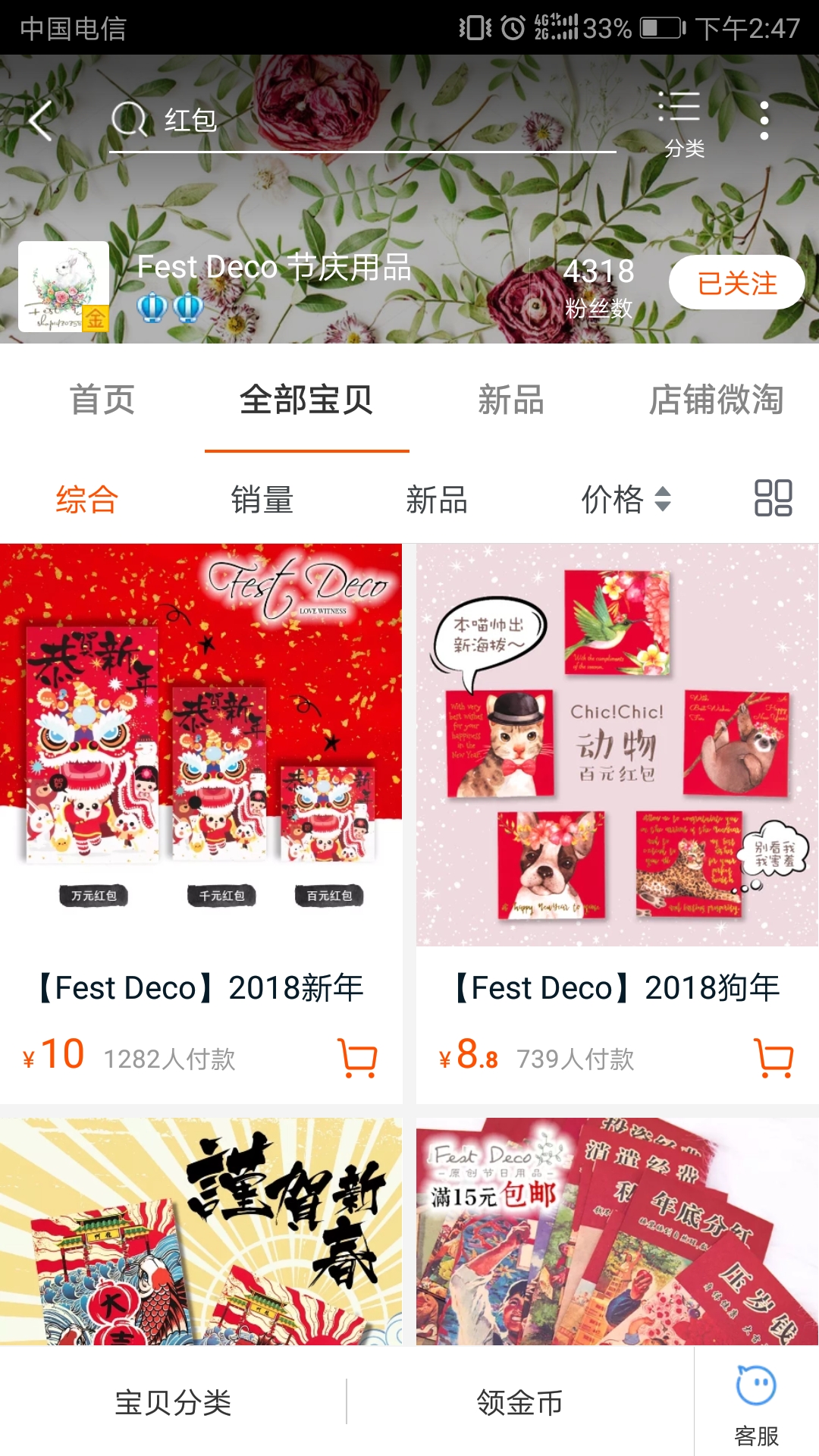Tap 领金币 to collect coins
819x1456 pixels.
520,1402
